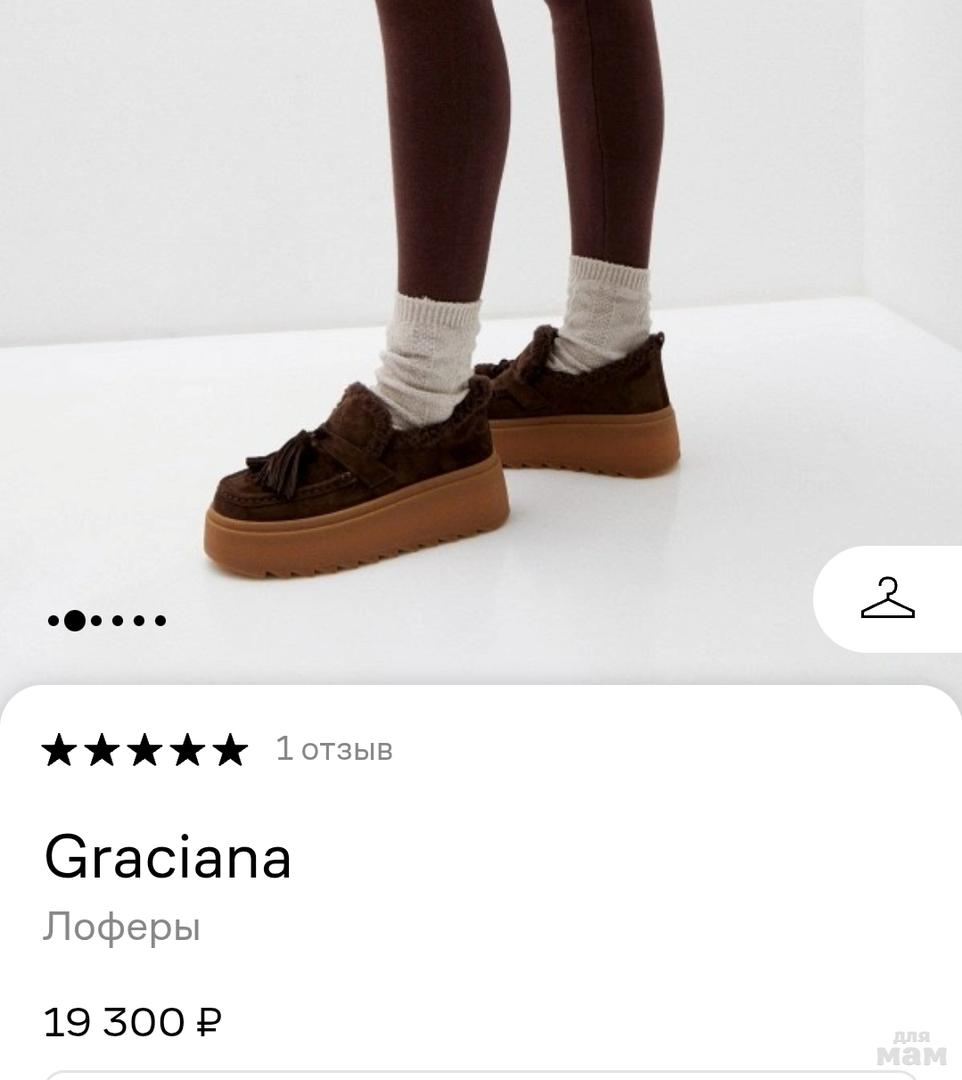Image resolution: width=962 pixels, height=1080 pixels.
Task: Open the 1 отзыв reviews link
Action: pos(334,749)
